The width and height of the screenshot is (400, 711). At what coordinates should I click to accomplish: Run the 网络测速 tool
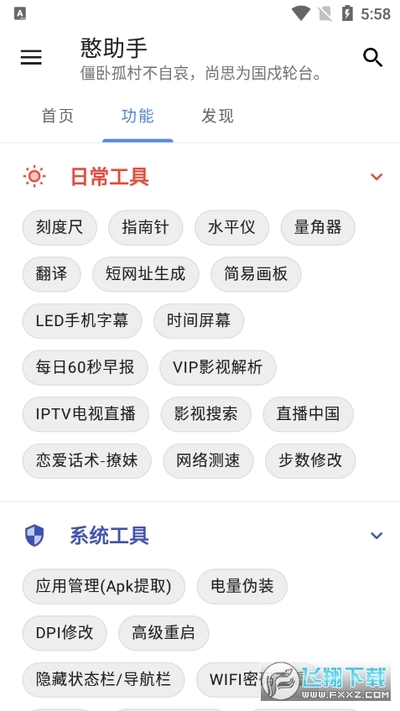[208, 461]
